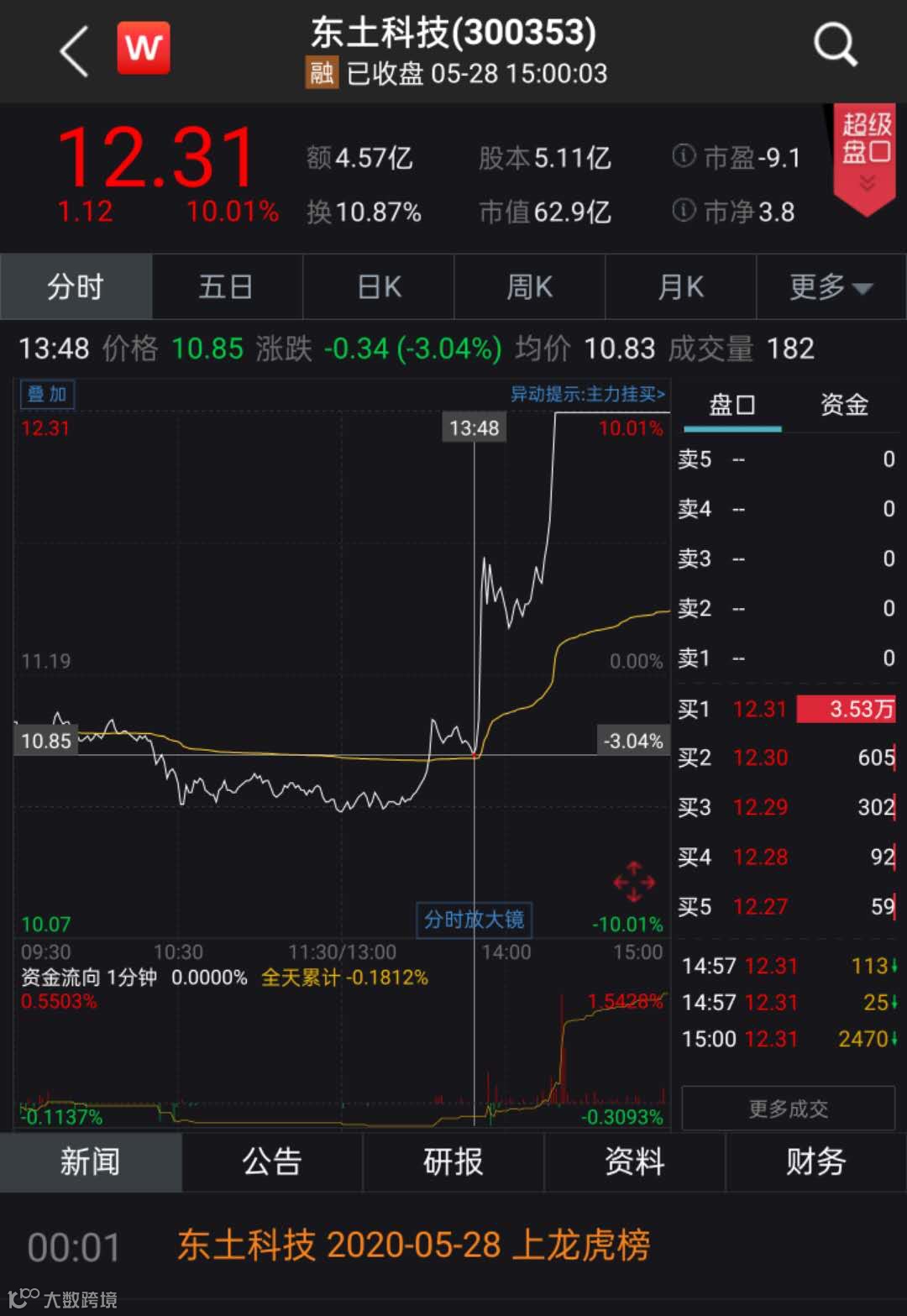The width and height of the screenshot is (907, 1316).
Task: Tap the 叠加 overlay button
Action: [x=47, y=394]
